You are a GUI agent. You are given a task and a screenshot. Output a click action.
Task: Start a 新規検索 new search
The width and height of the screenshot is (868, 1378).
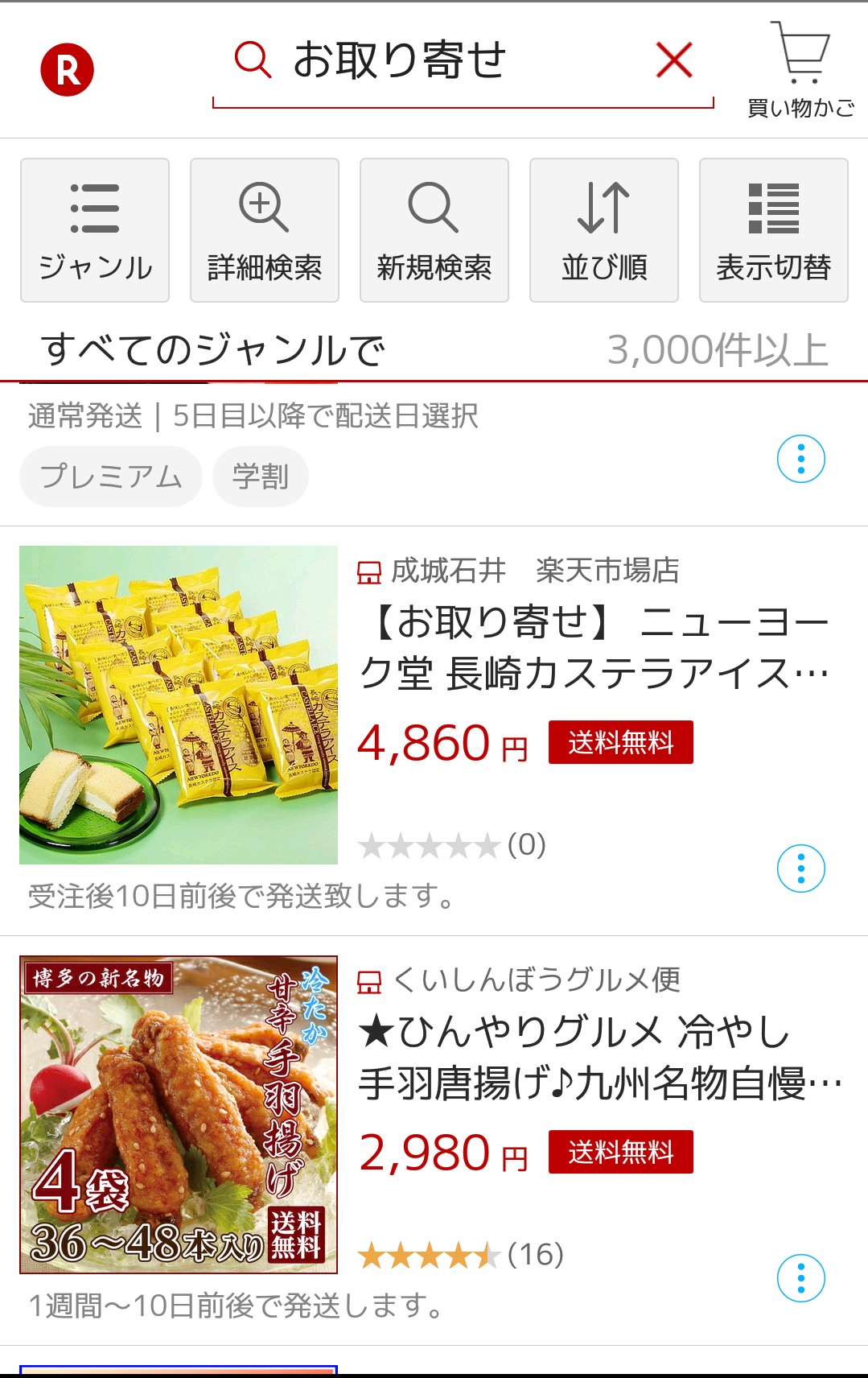click(x=434, y=230)
